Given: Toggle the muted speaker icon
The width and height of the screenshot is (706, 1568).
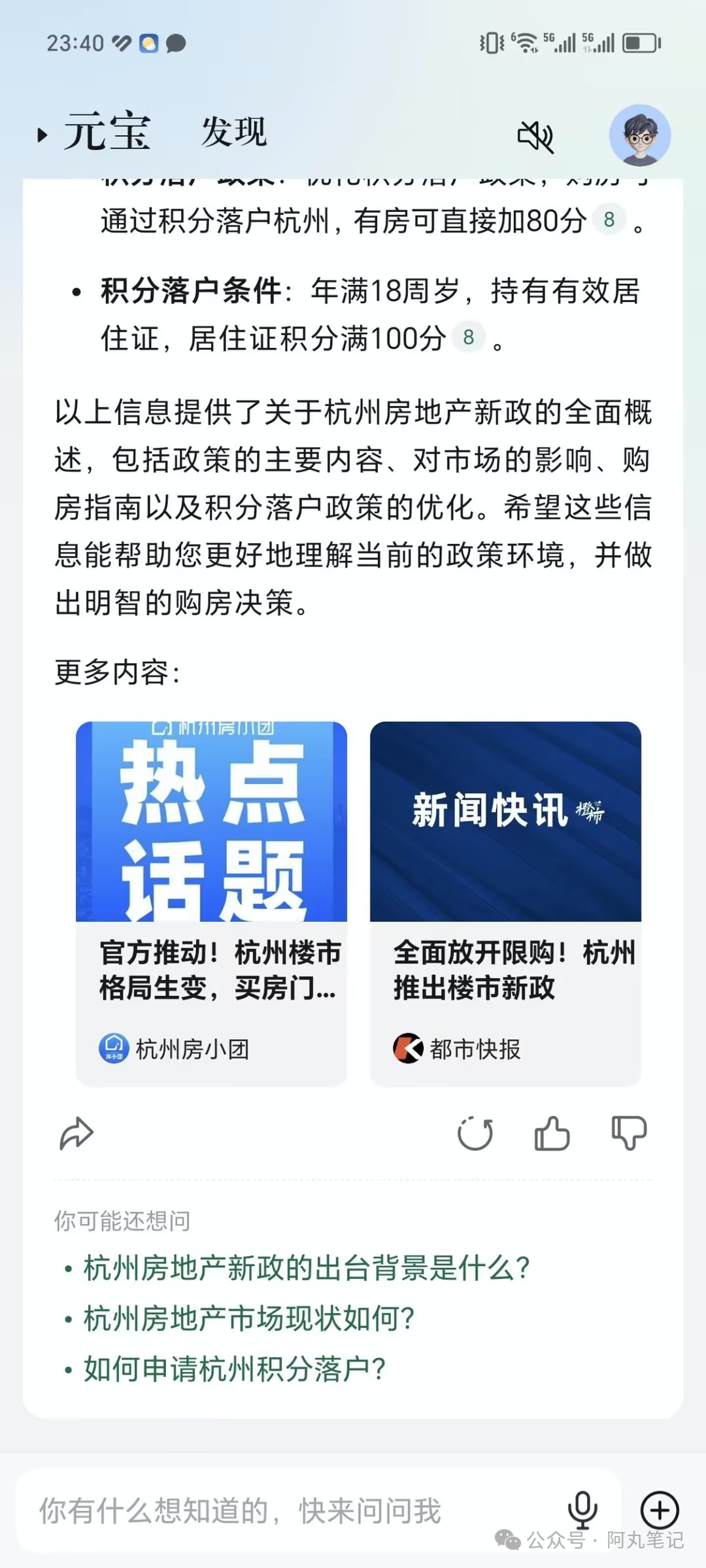Looking at the screenshot, I should [535, 136].
